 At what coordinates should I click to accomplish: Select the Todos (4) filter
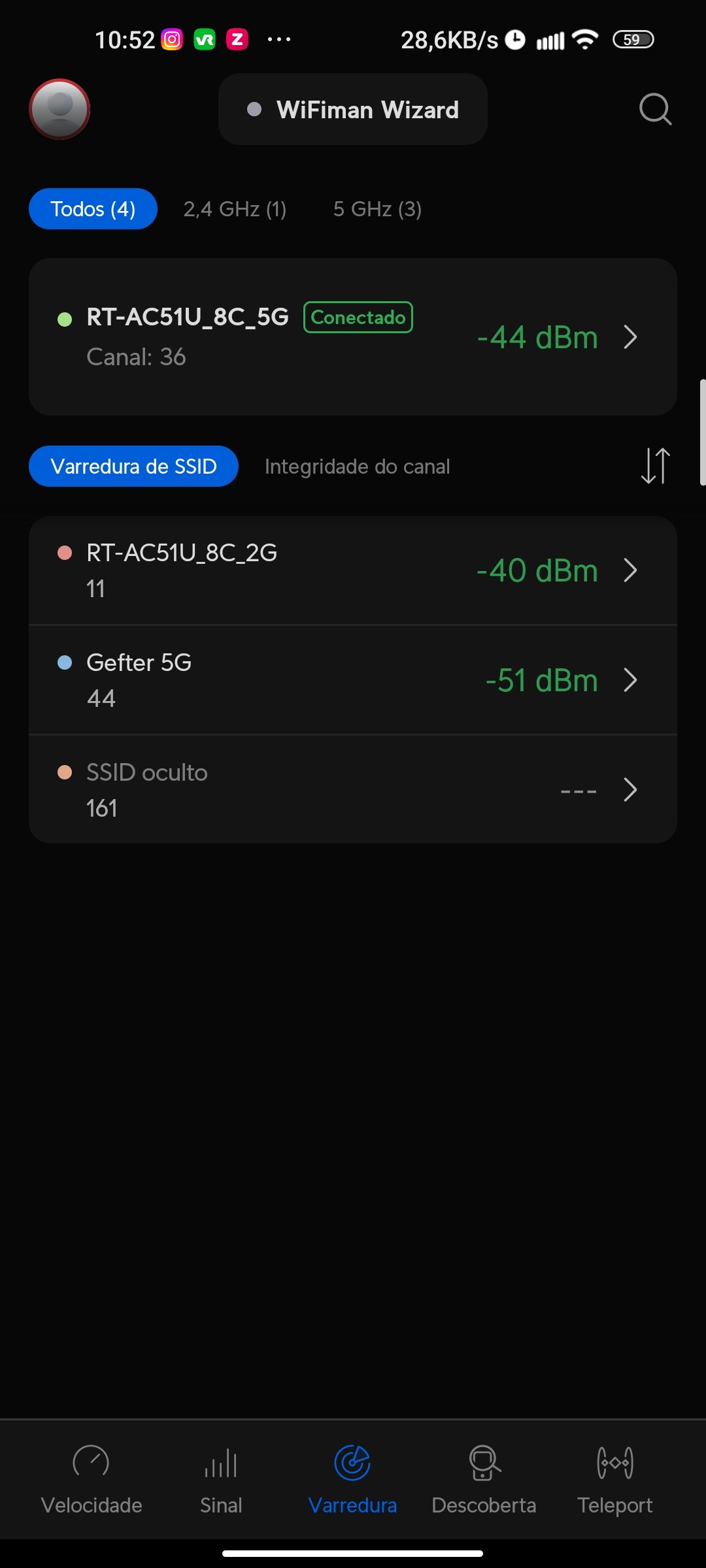tap(93, 209)
